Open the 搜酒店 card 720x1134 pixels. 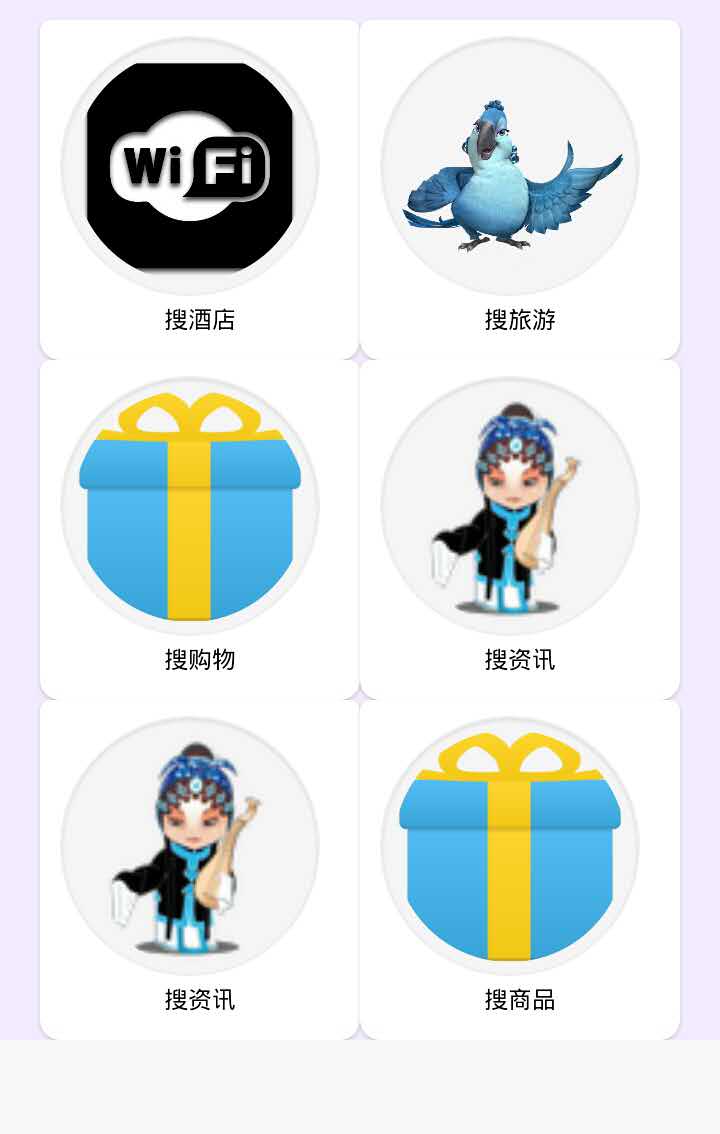pos(199,190)
